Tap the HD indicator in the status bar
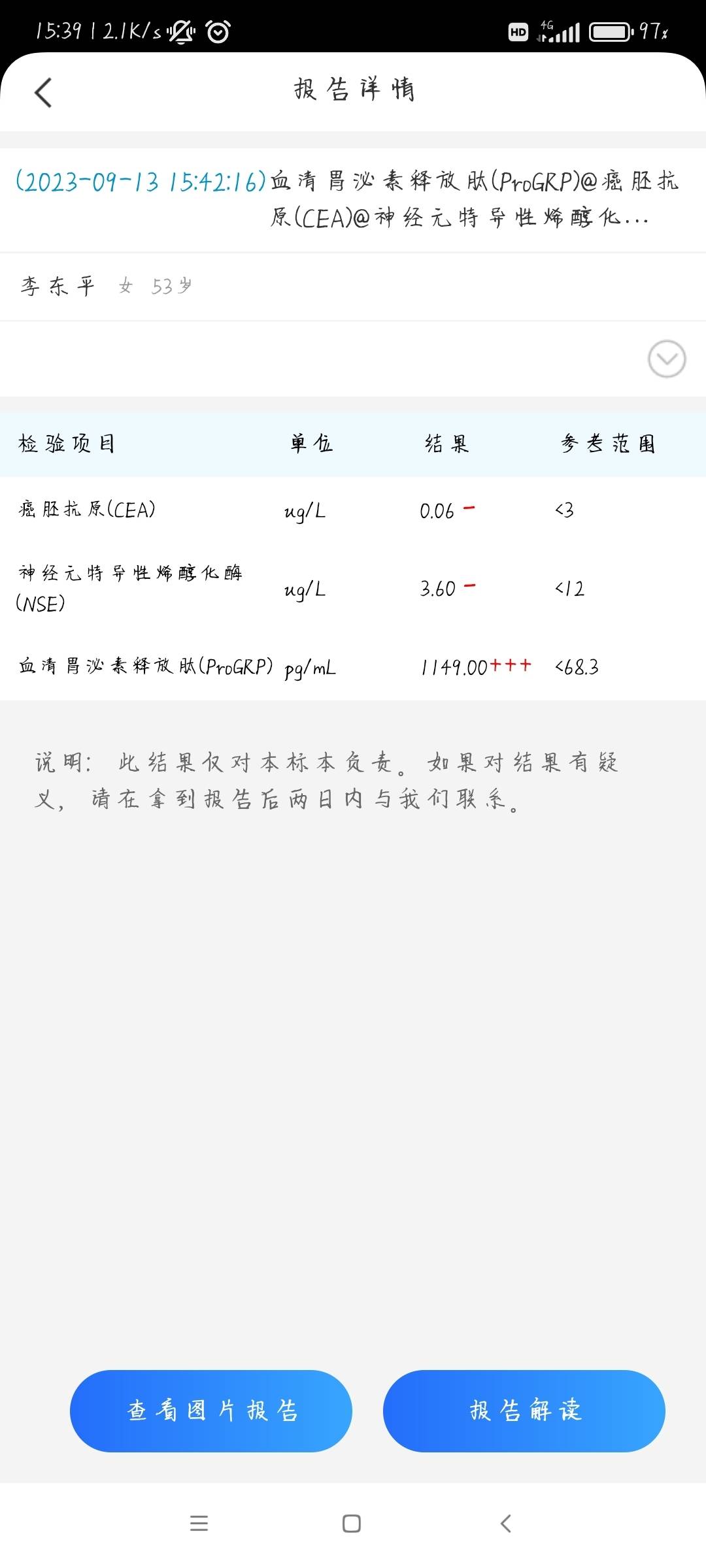 click(x=518, y=32)
